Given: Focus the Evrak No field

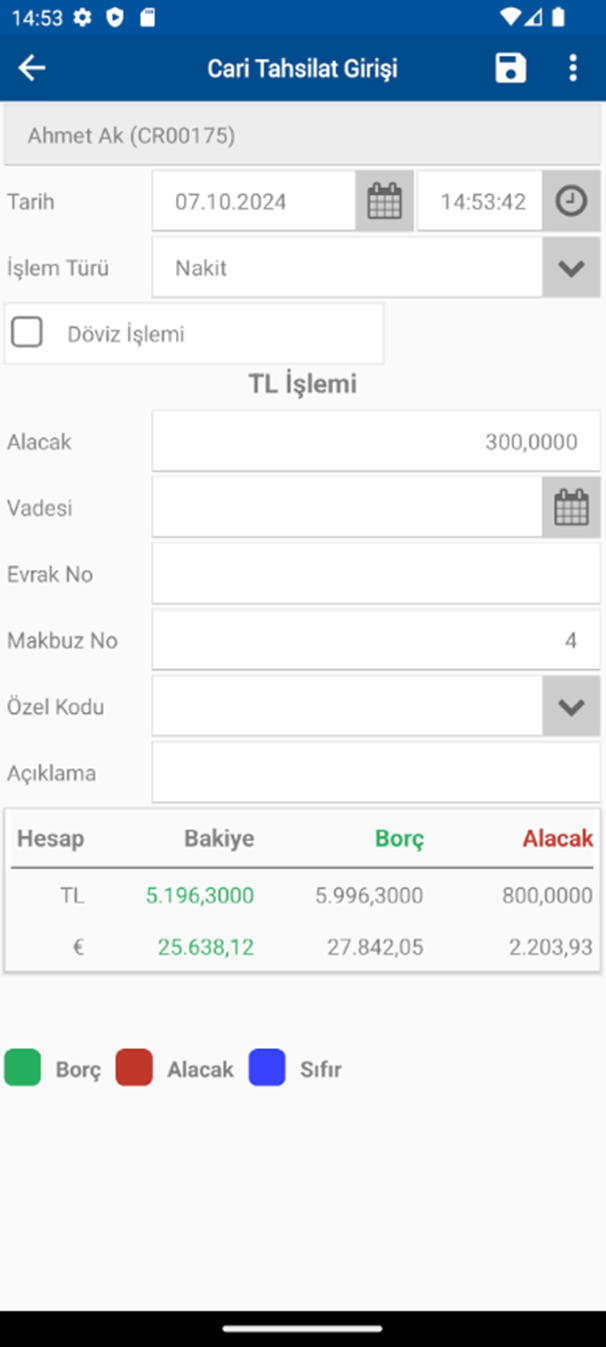Looking at the screenshot, I should (376, 574).
